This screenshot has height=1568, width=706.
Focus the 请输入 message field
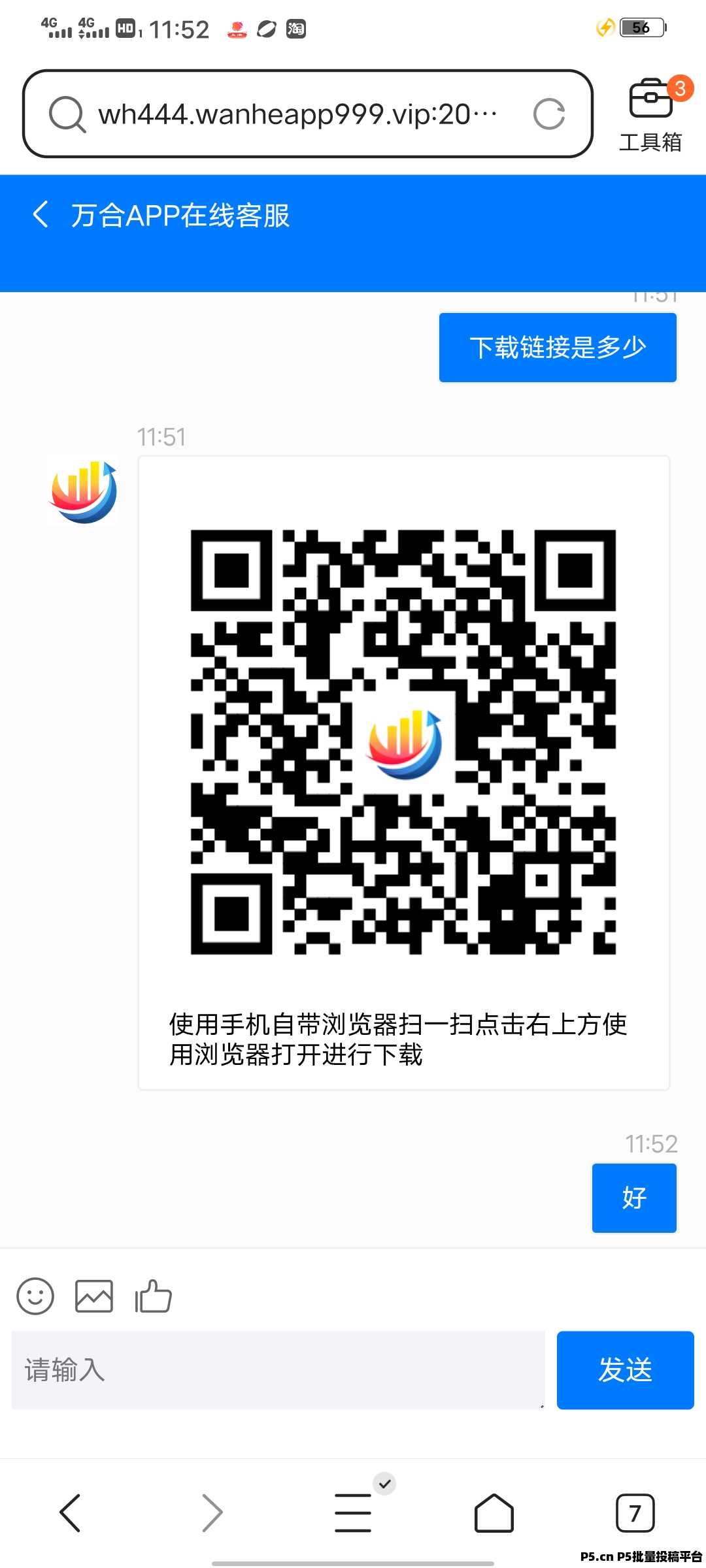278,1370
